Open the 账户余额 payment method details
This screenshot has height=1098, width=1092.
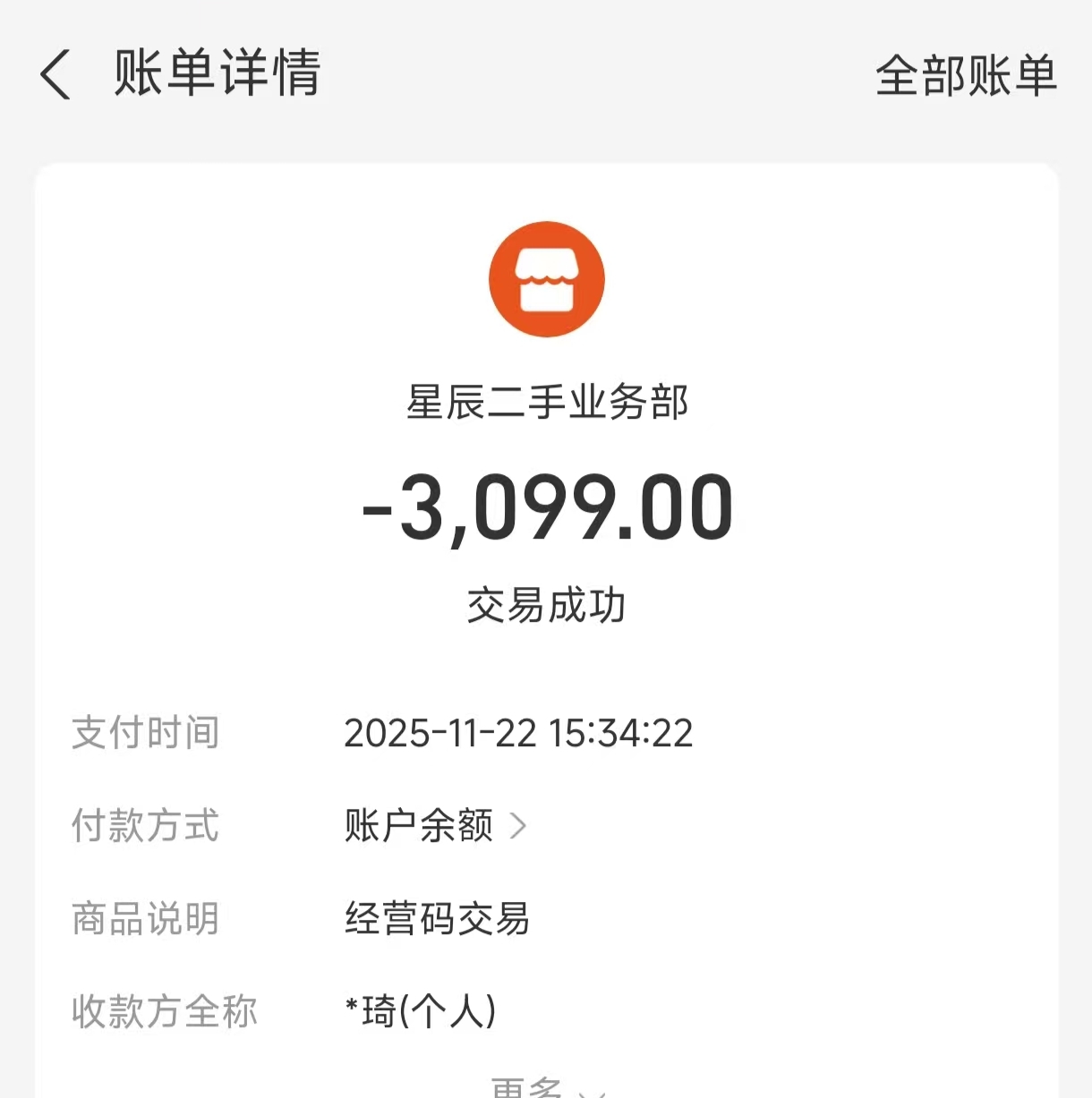click(436, 825)
